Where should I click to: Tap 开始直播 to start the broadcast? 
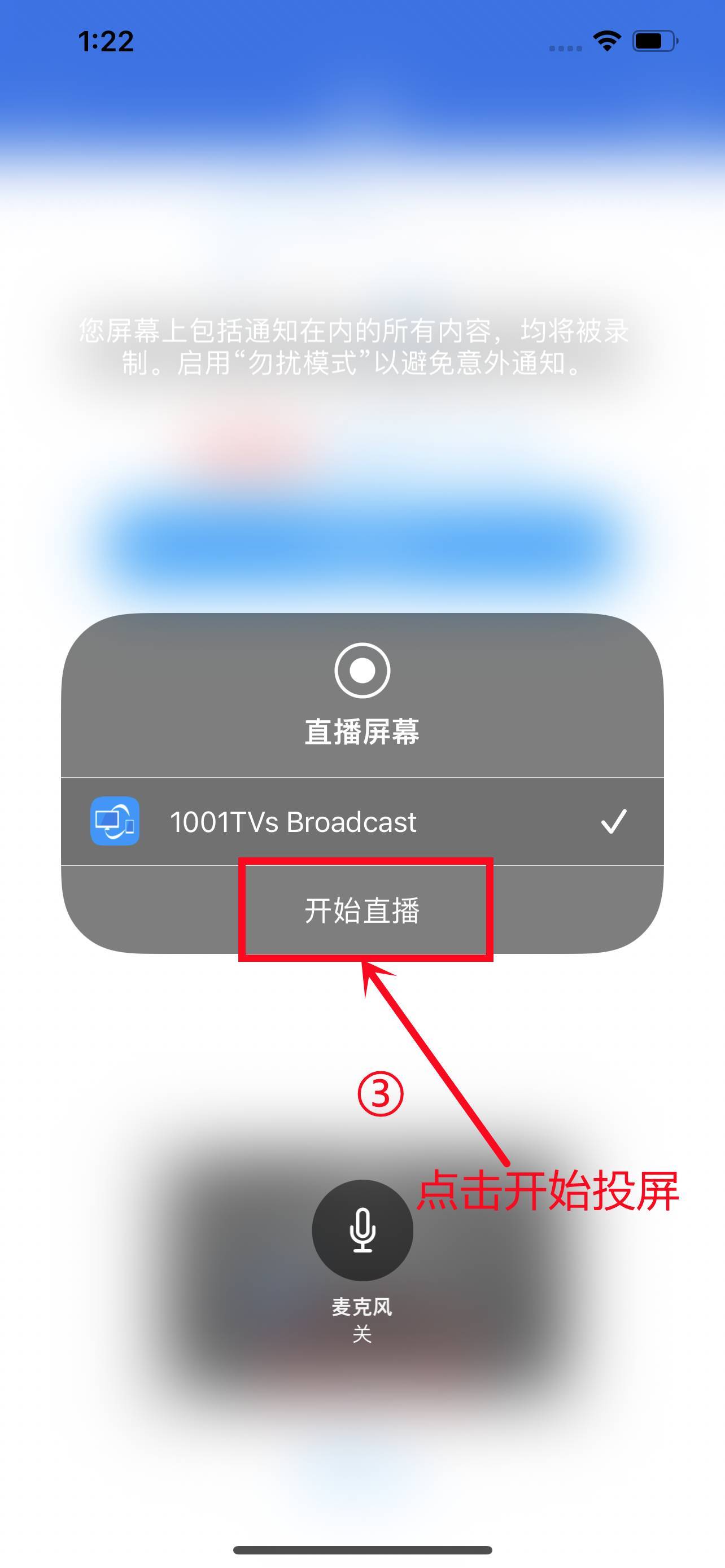[x=362, y=910]
